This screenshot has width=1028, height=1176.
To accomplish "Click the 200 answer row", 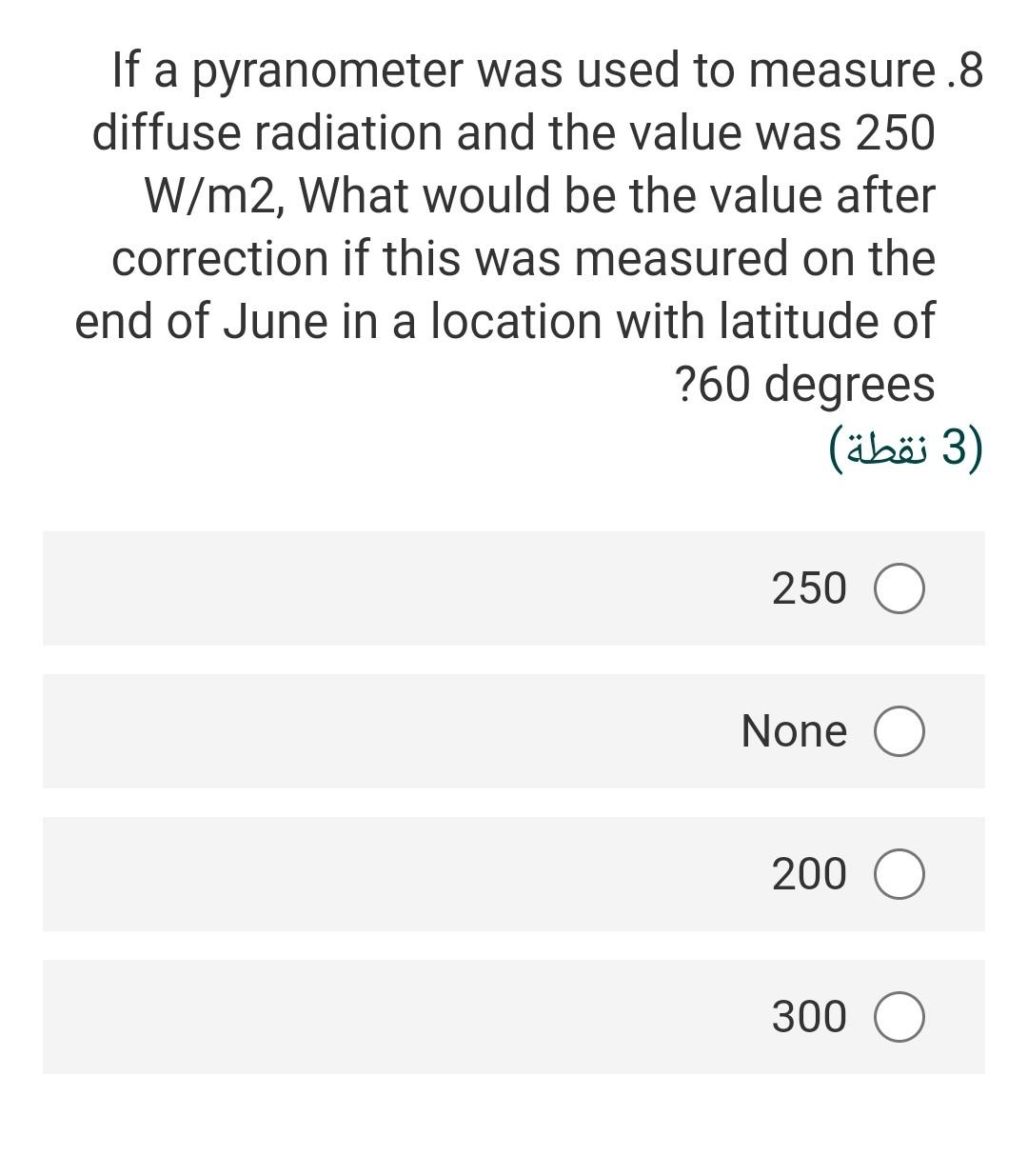I will (x=514, y=873).
